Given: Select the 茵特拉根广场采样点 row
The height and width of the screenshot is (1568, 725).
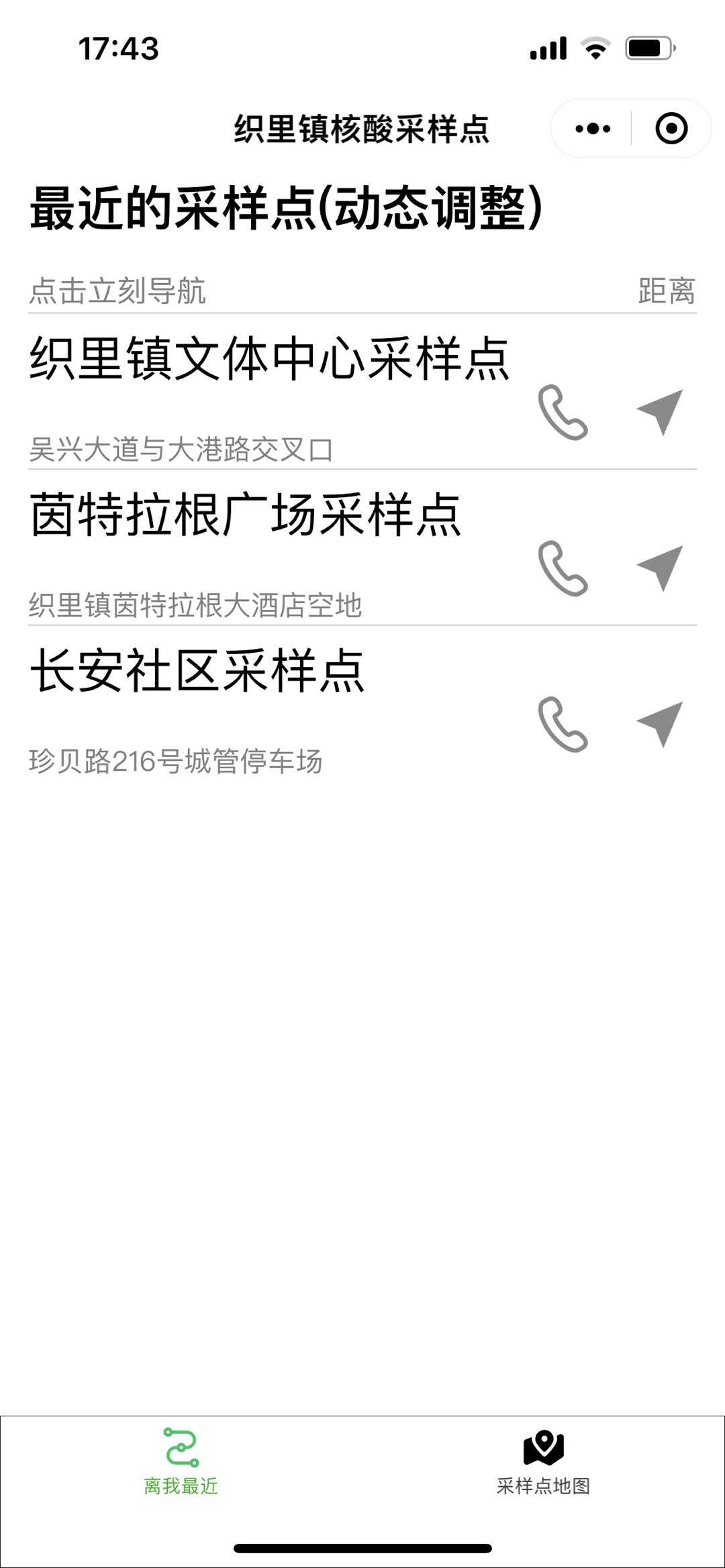Looking at the screenshot, I should tap(245, 516).
